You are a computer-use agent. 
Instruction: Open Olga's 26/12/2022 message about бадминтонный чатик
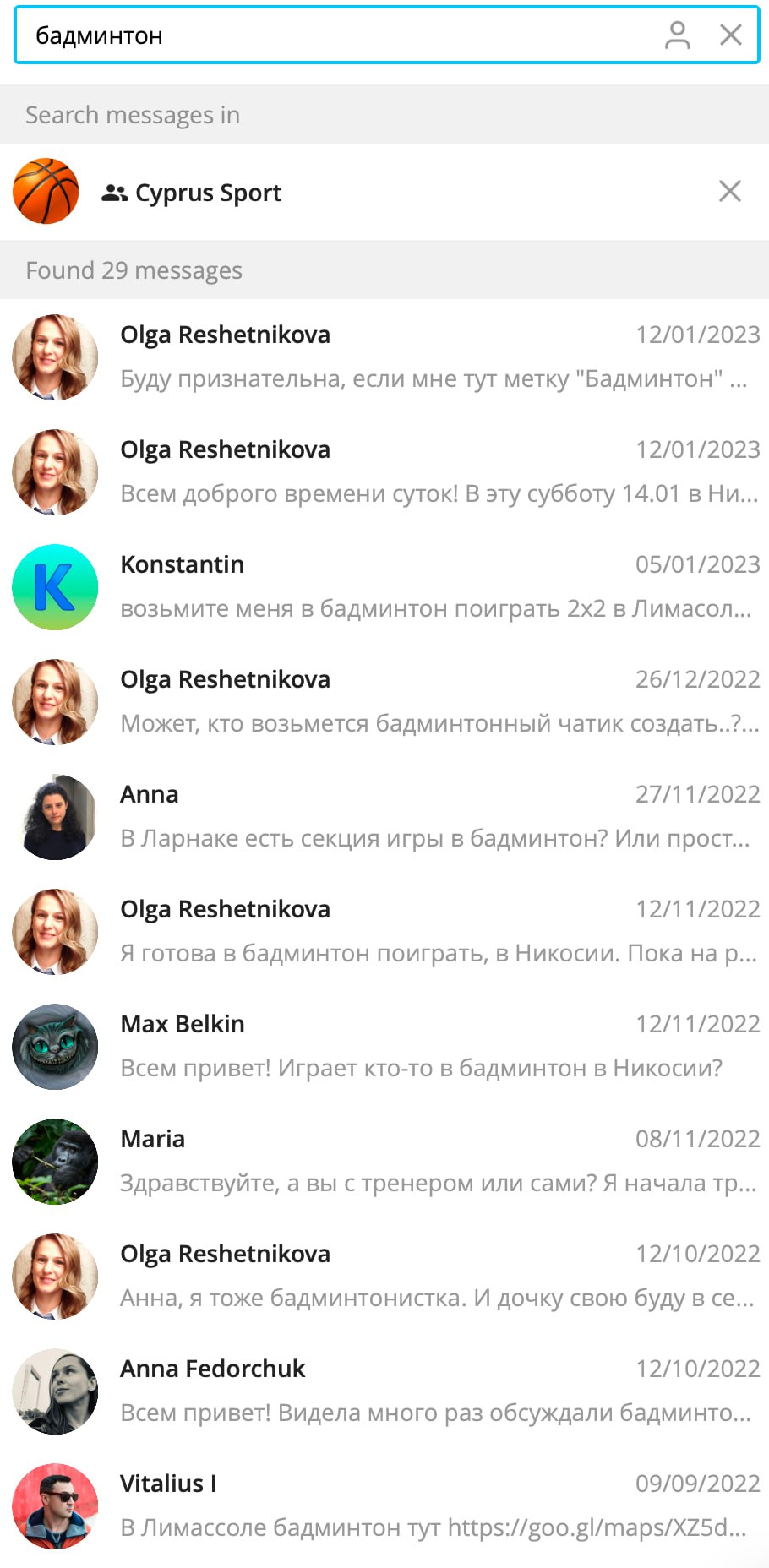point(384,701)
